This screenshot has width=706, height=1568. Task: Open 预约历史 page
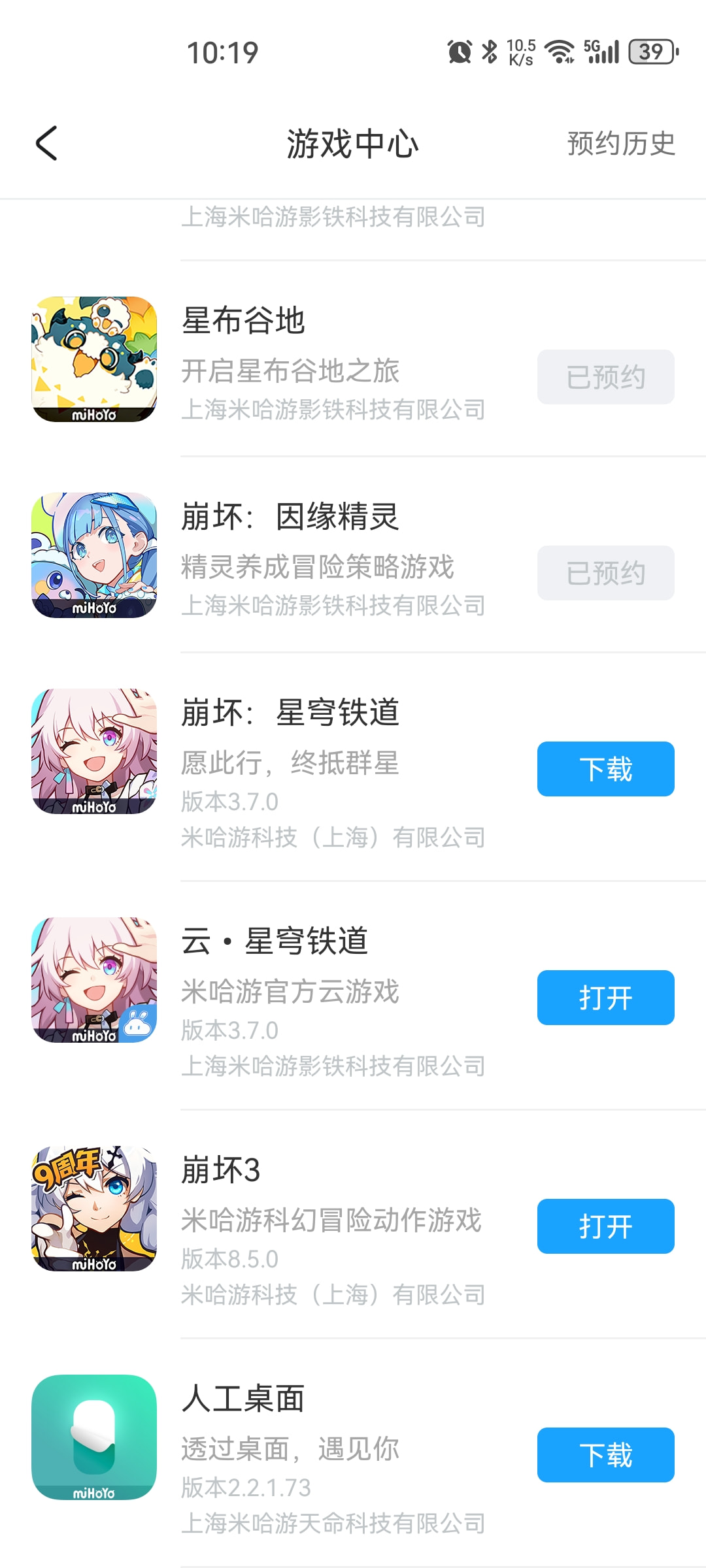[620, 144]
